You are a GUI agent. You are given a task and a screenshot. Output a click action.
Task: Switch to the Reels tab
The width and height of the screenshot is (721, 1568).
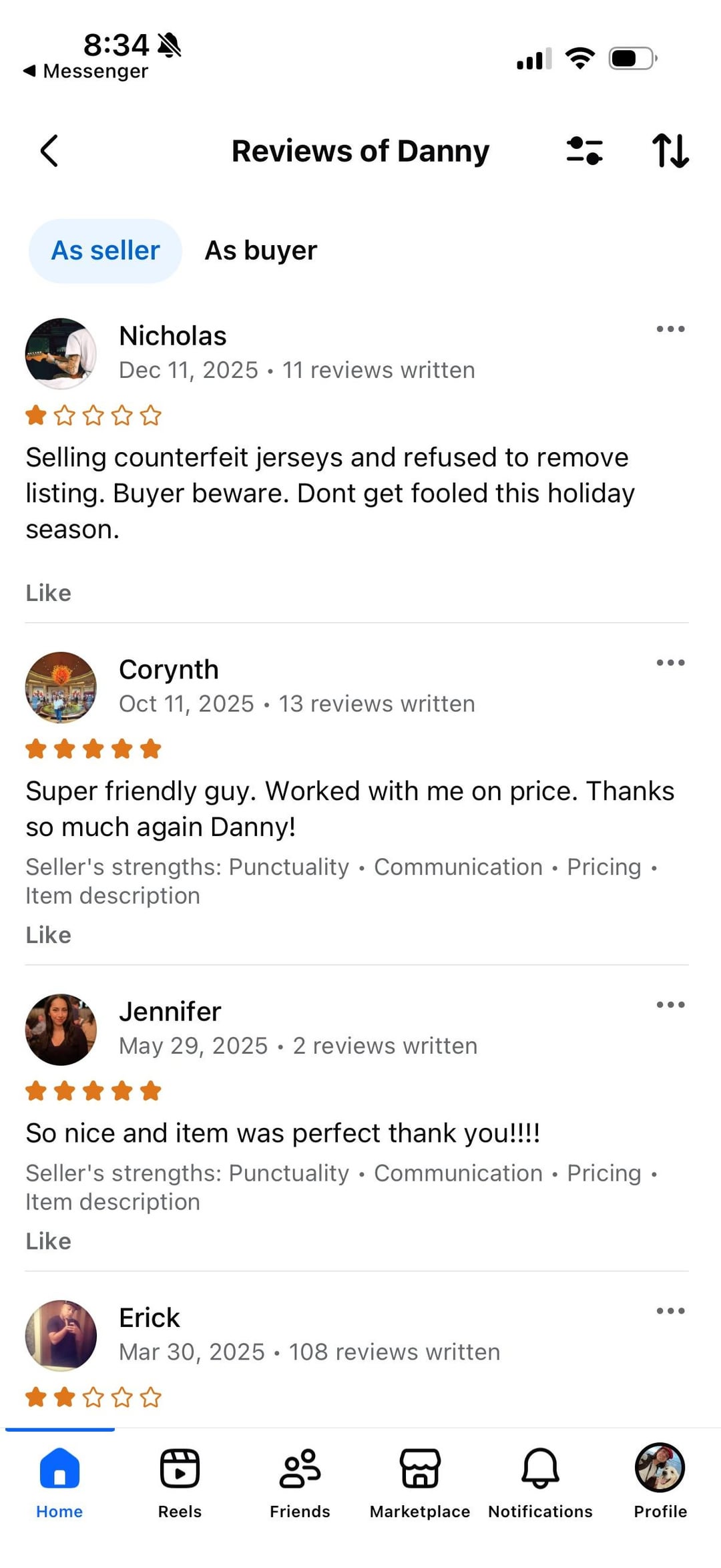tap(180, 1481)
